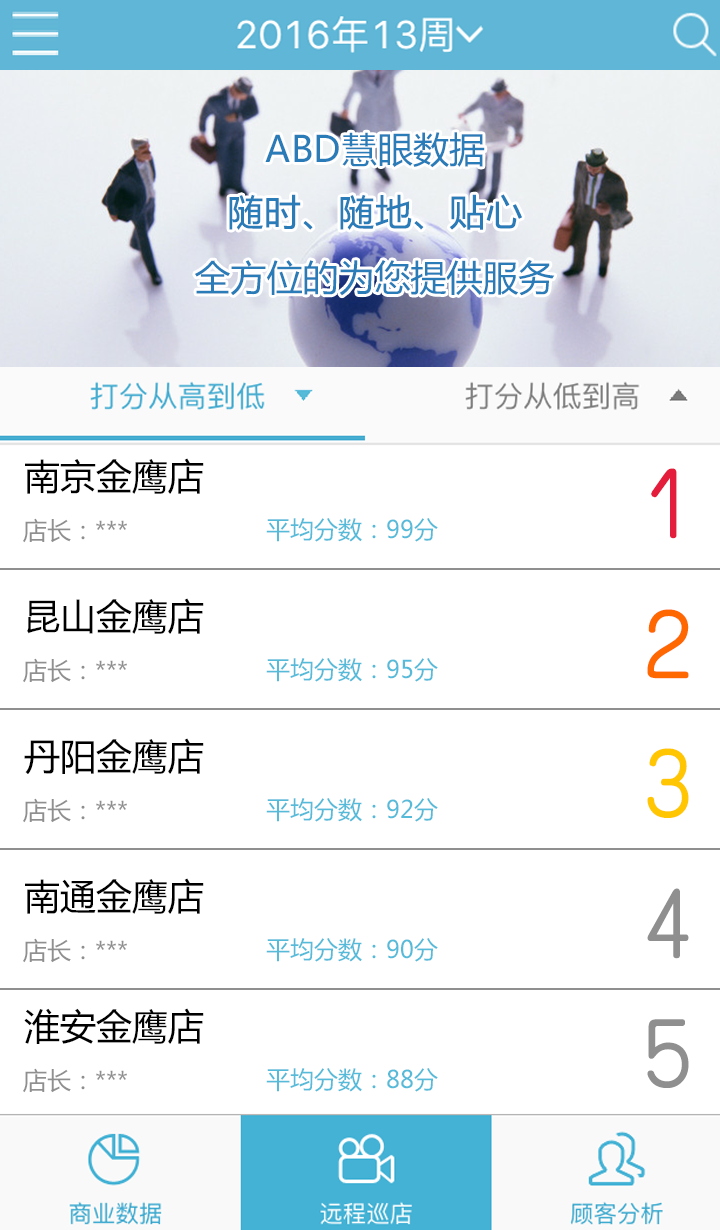The height and width of the screenshot is (1230, 720).
Task: Expand the 2016年13周 week dropdown
Action: [360, 35]
